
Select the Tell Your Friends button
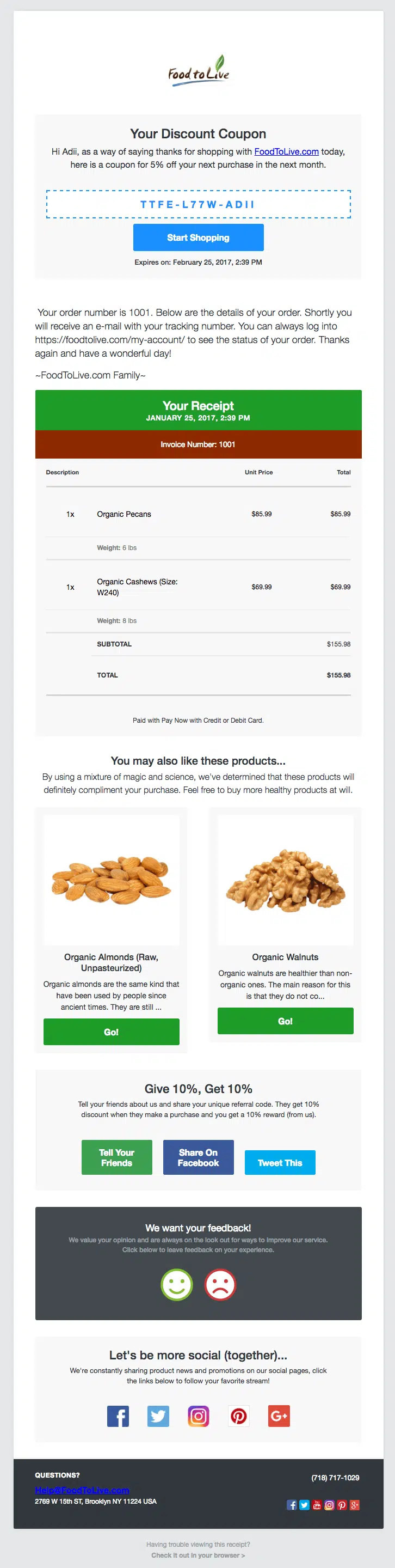(116, 1157)
